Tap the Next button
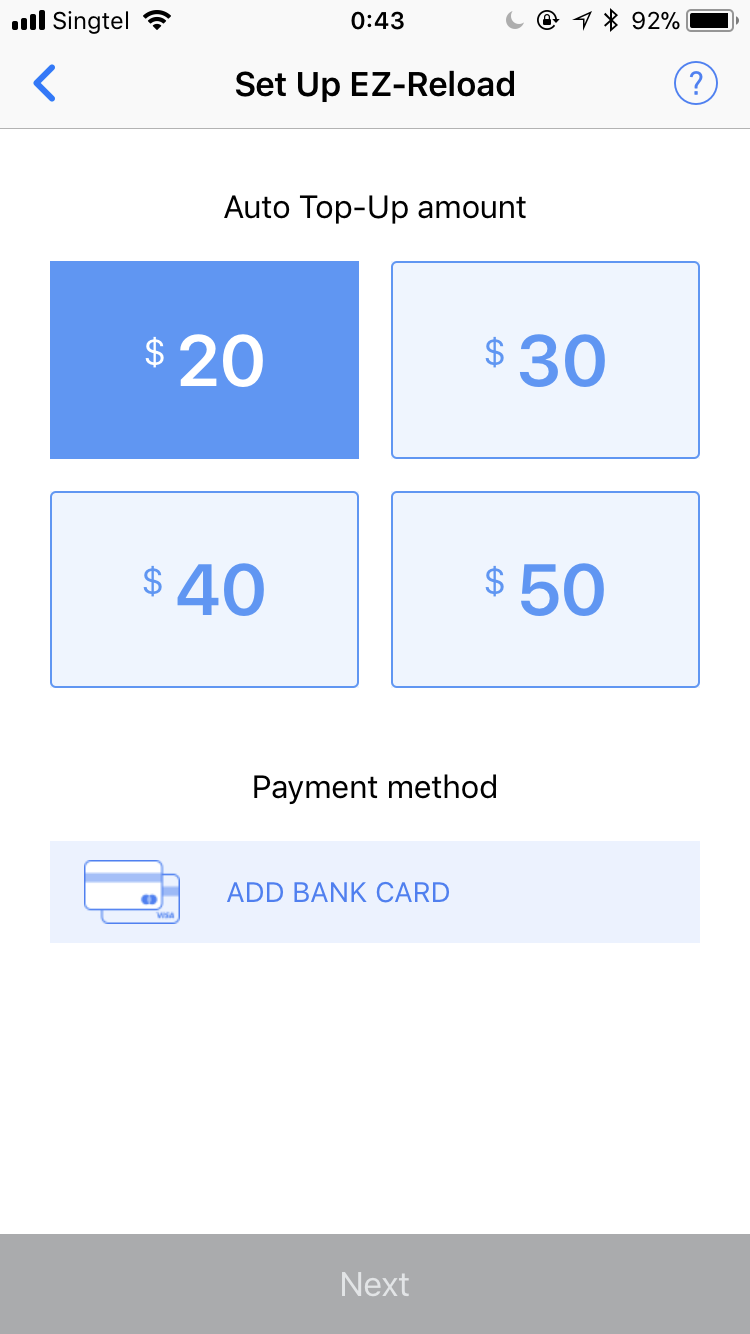The height and width of the screenshot is (1334, 750). click(375, 1284)
